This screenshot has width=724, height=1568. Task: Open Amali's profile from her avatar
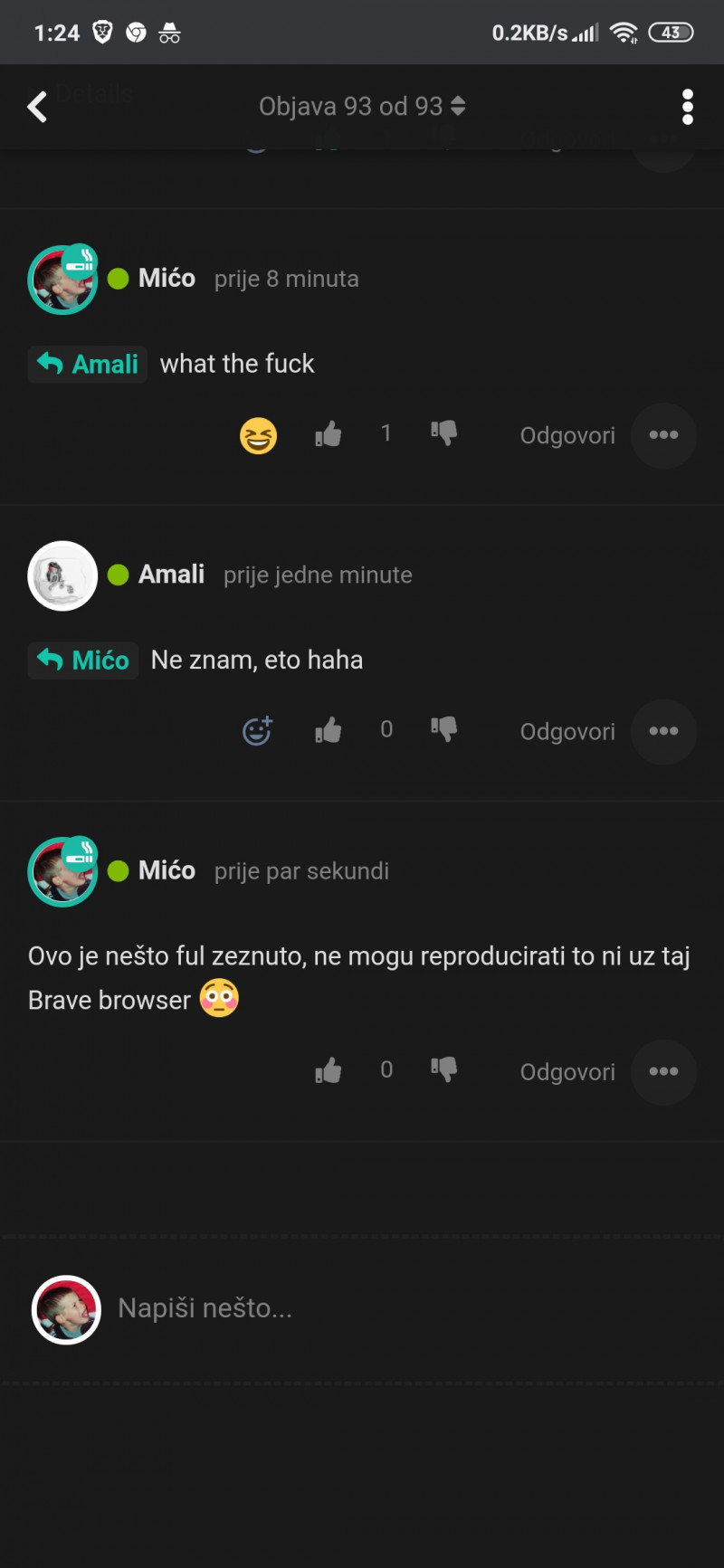point(62,575)
